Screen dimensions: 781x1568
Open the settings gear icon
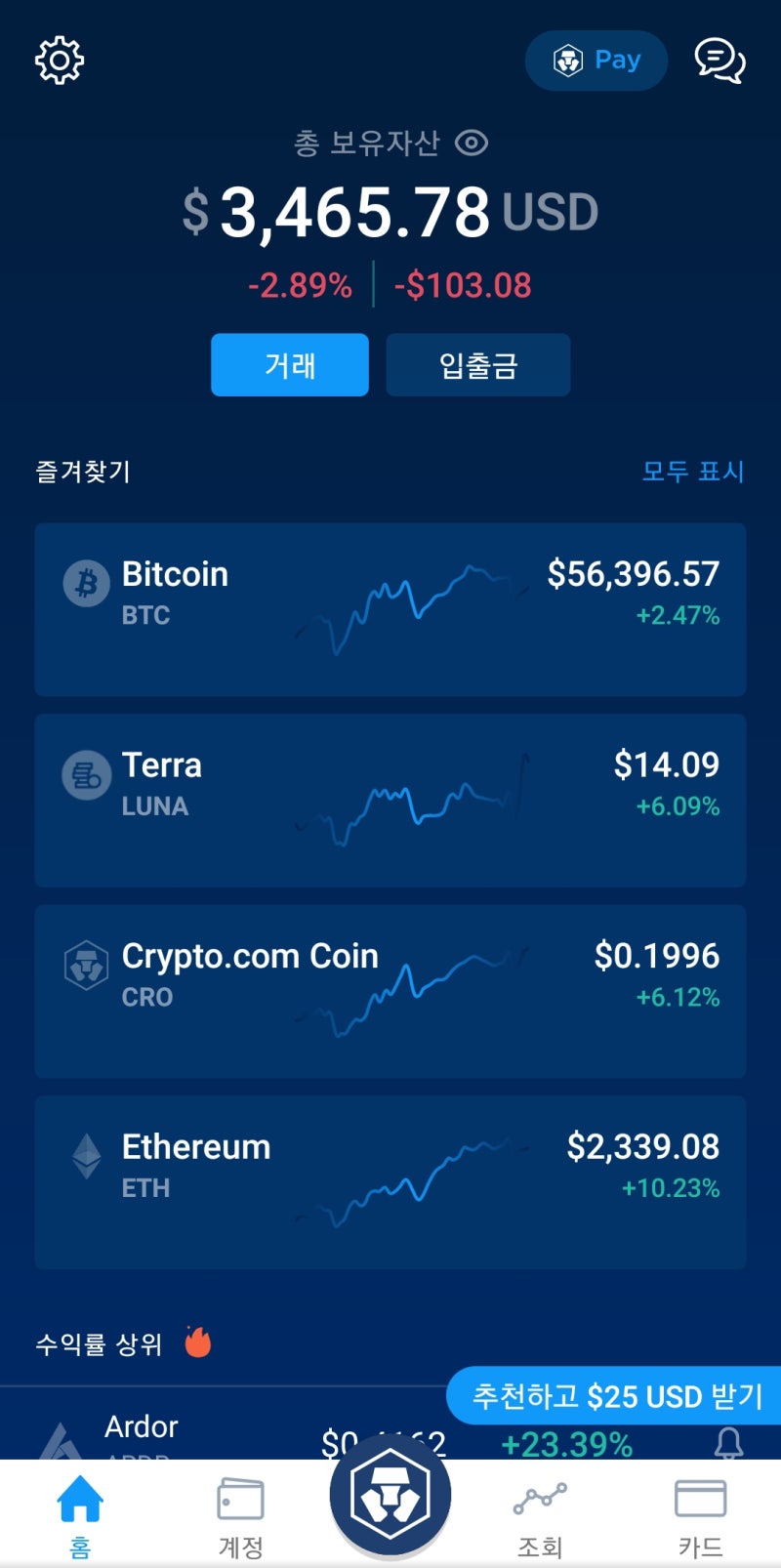tap(60, 59)
